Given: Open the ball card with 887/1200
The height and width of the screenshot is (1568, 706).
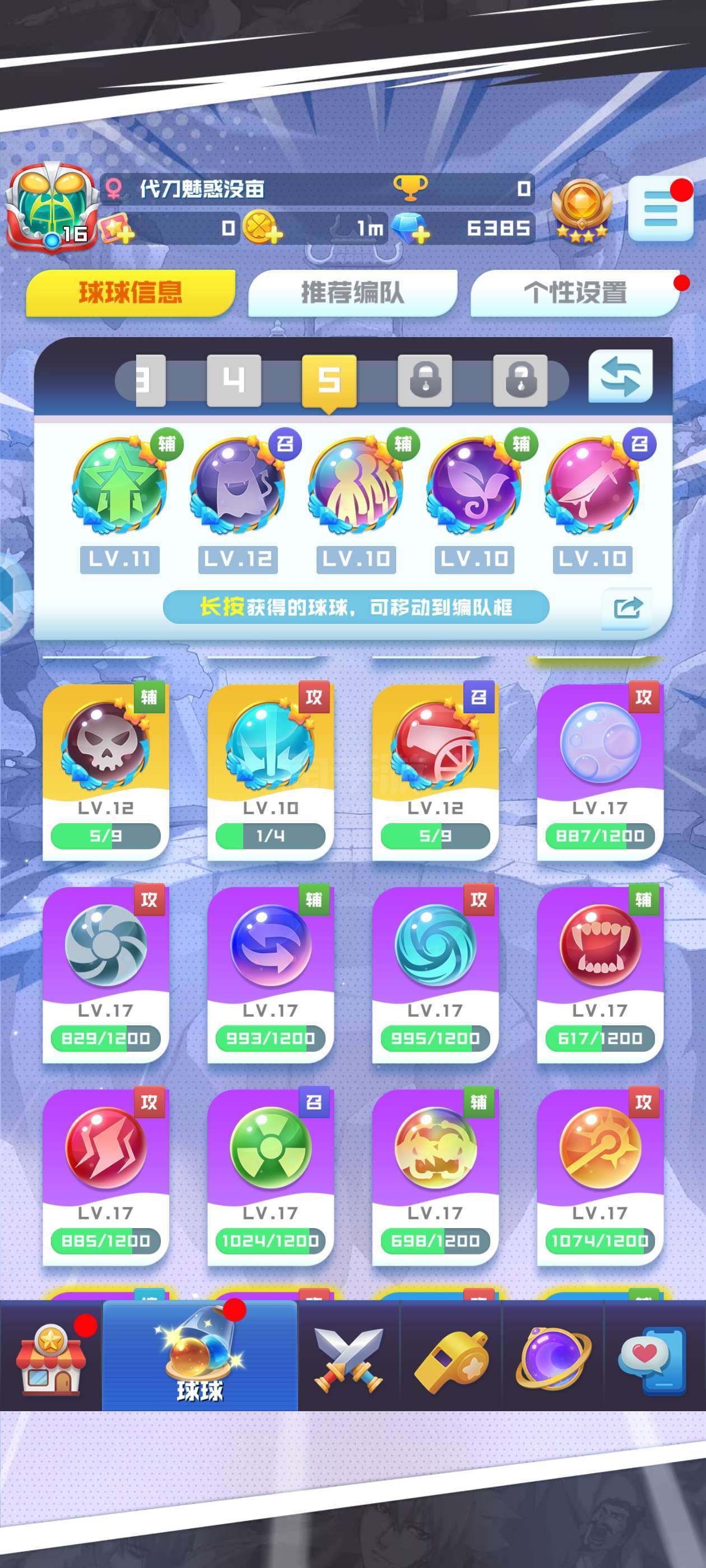Looking at the screenshot, I should tap(600, 771).
